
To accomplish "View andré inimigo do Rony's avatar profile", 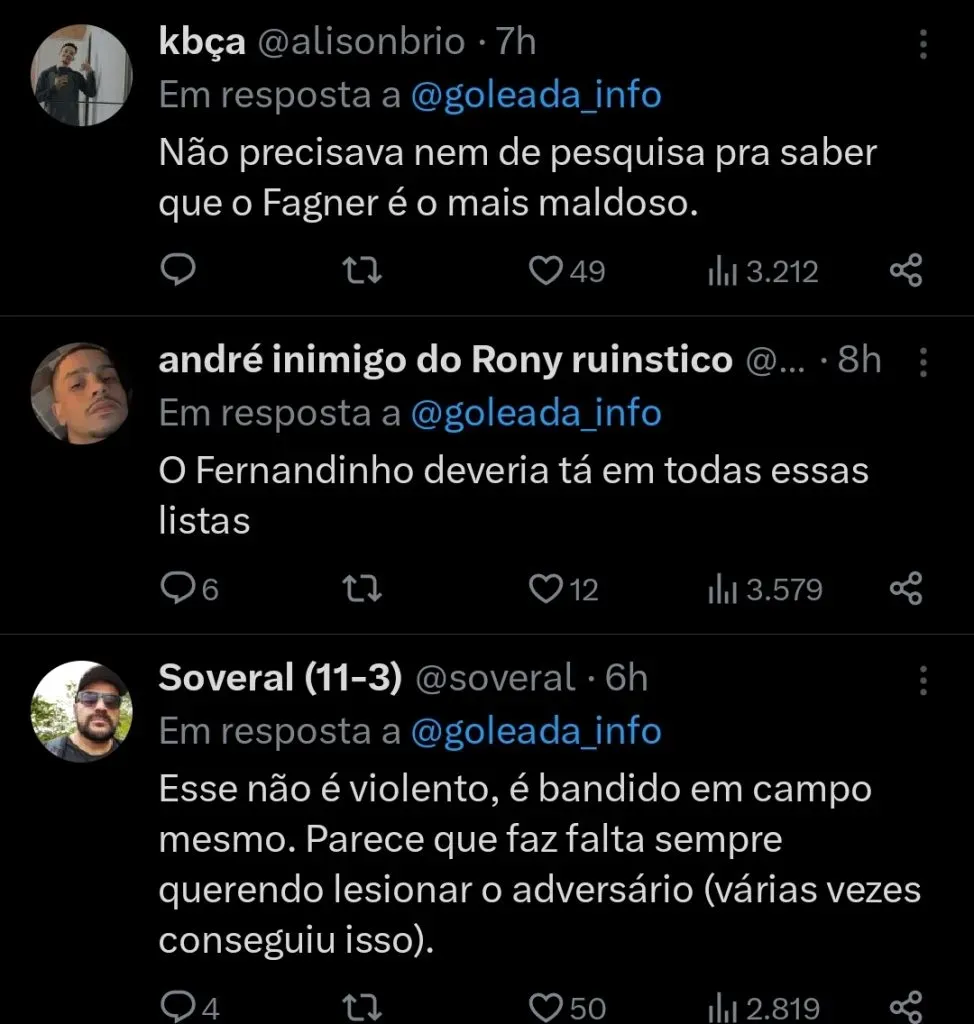I will 82,393.
